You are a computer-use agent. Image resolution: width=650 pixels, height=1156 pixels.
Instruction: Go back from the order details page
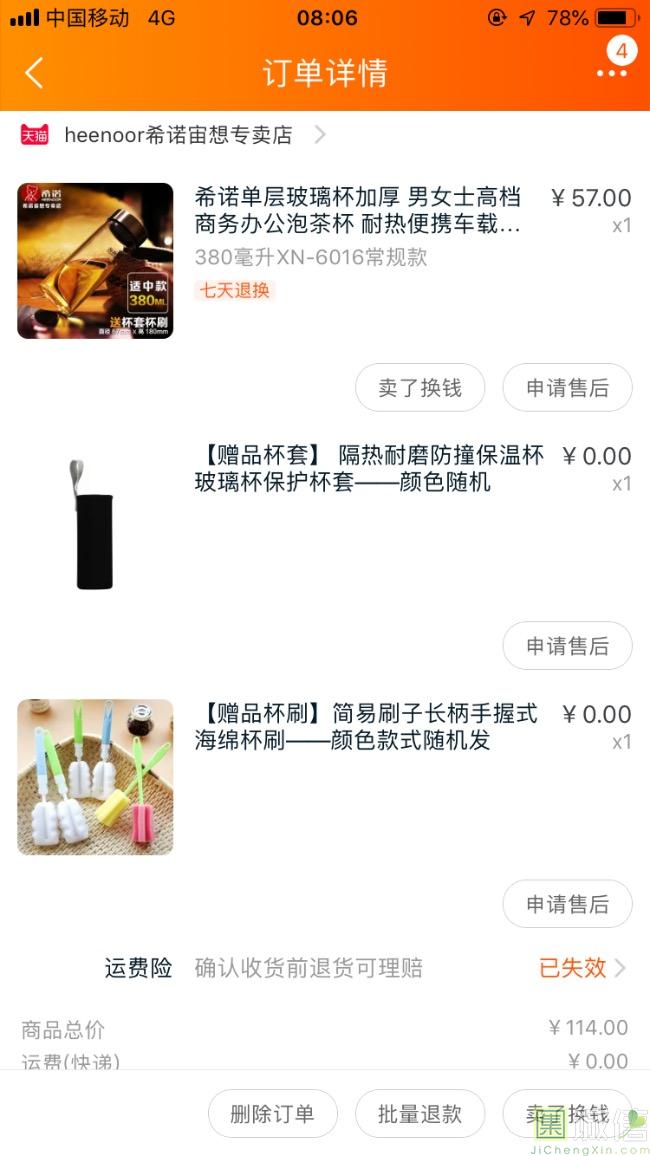point(34,73)
